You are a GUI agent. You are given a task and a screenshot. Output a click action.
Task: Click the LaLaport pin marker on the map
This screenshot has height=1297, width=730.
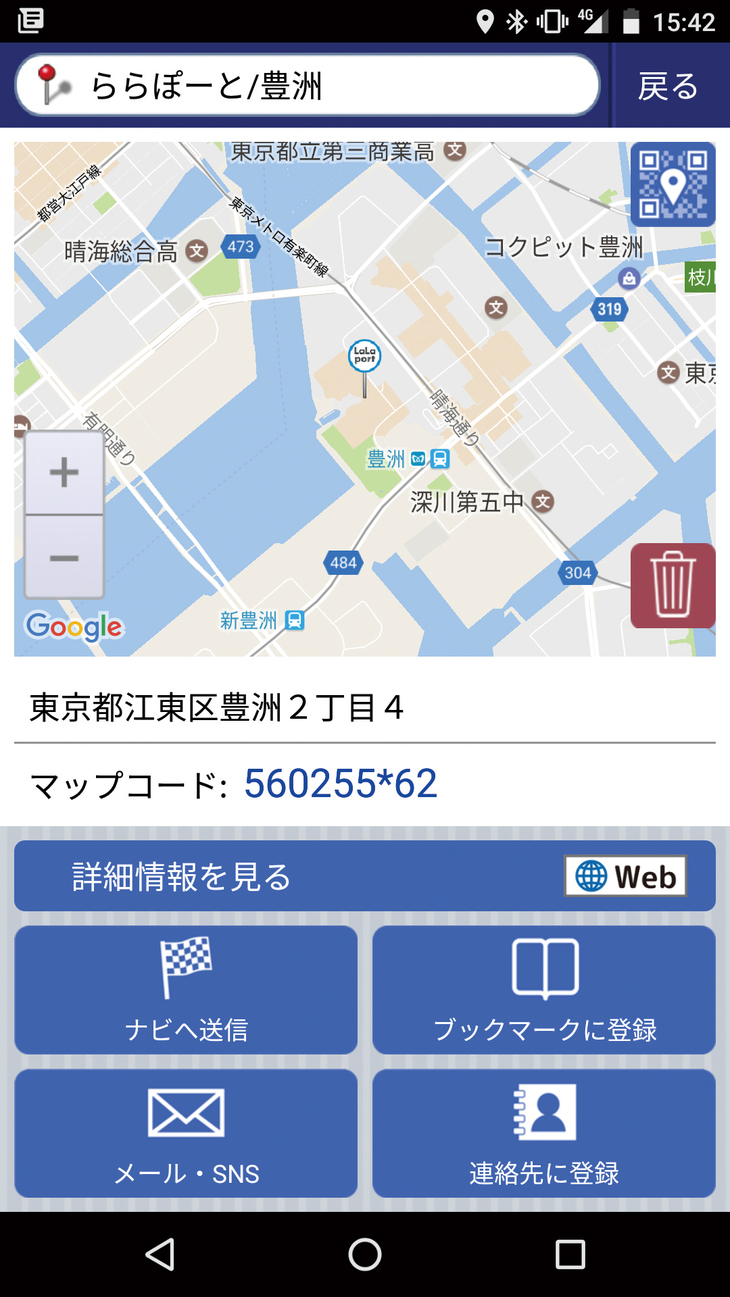click(x=364, y=355)
